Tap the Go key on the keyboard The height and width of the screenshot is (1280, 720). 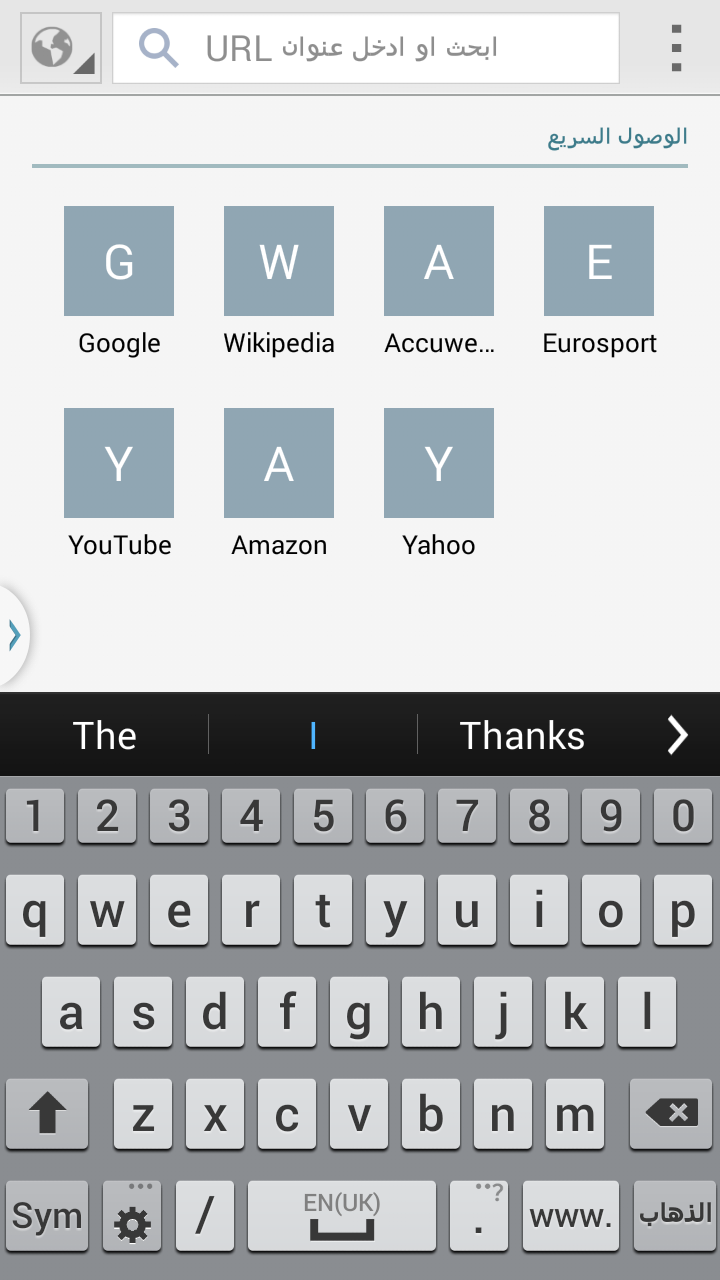tap(676, 1216)
